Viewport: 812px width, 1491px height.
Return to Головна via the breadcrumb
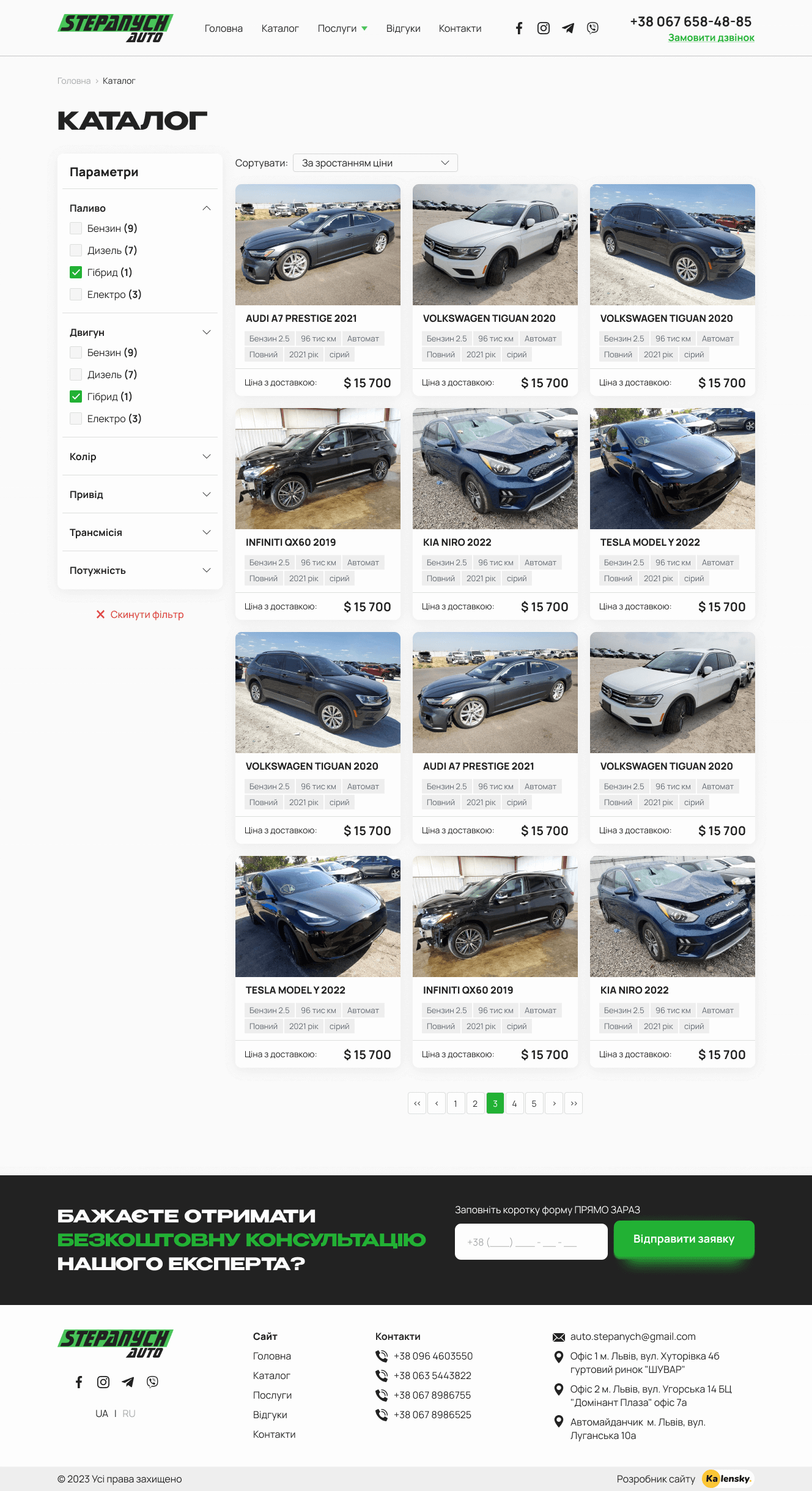(x=74, y=81)
